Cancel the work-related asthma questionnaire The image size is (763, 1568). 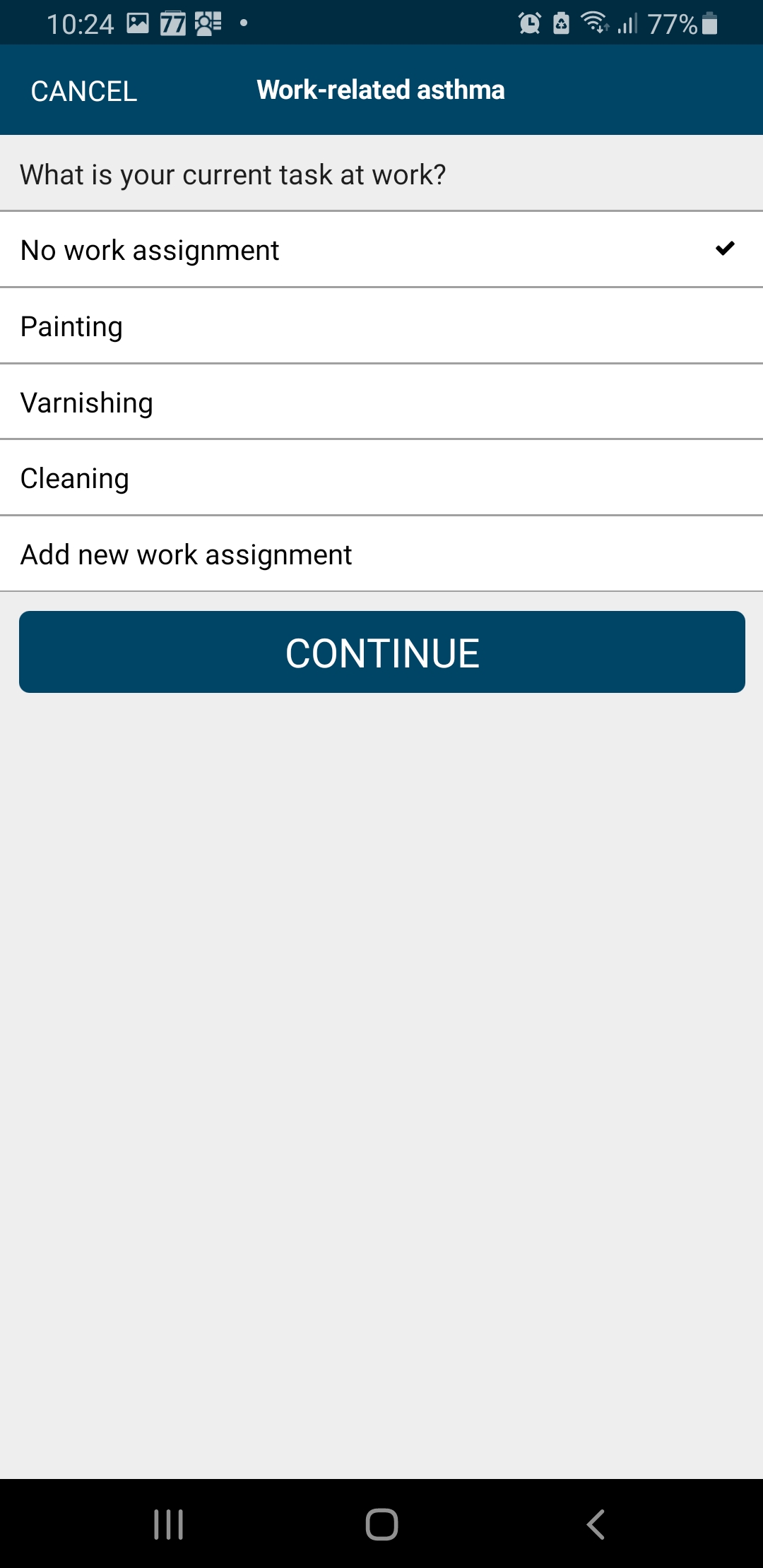tap(84, 91)
